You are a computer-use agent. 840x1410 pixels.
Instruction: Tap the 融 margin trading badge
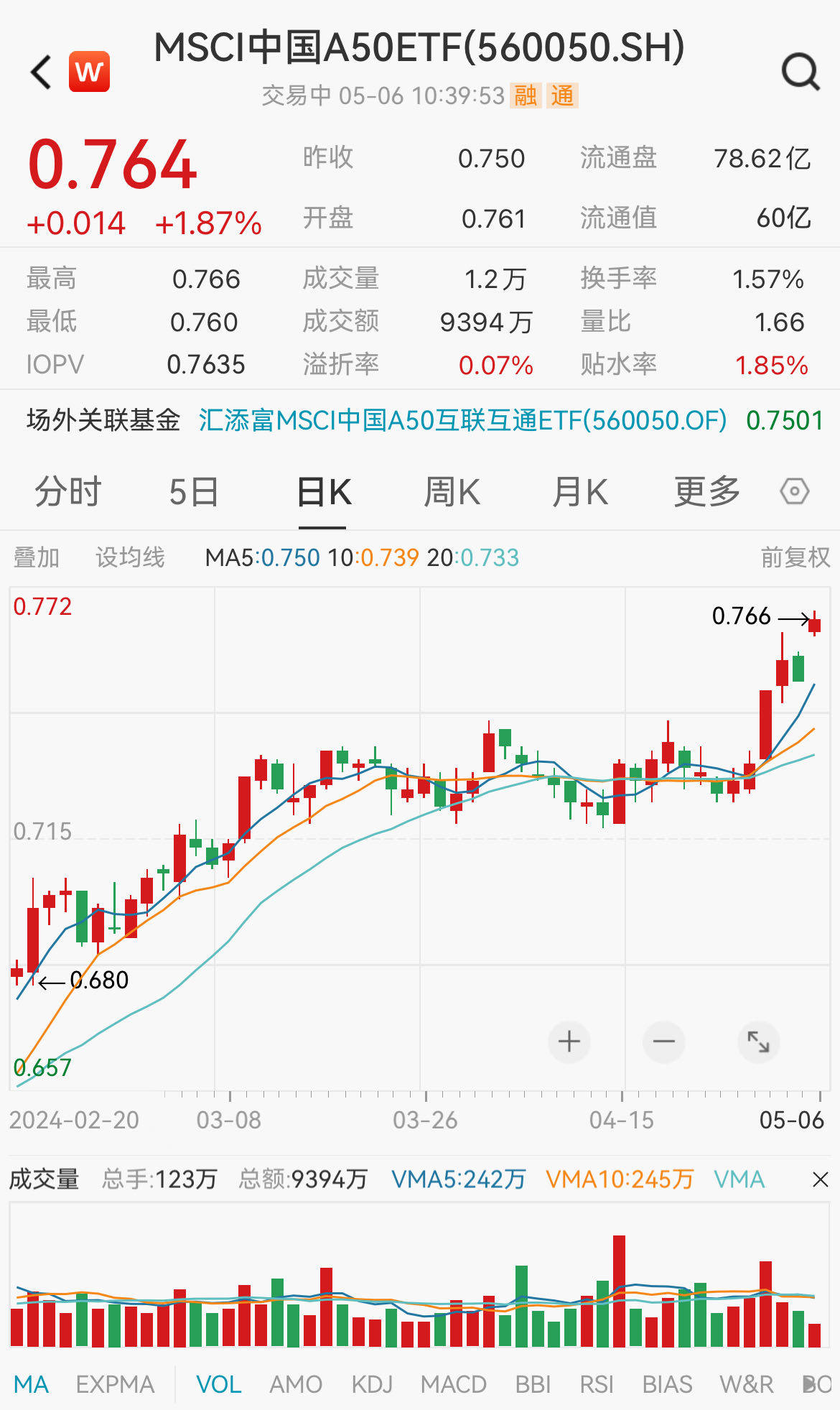[526, 96]
